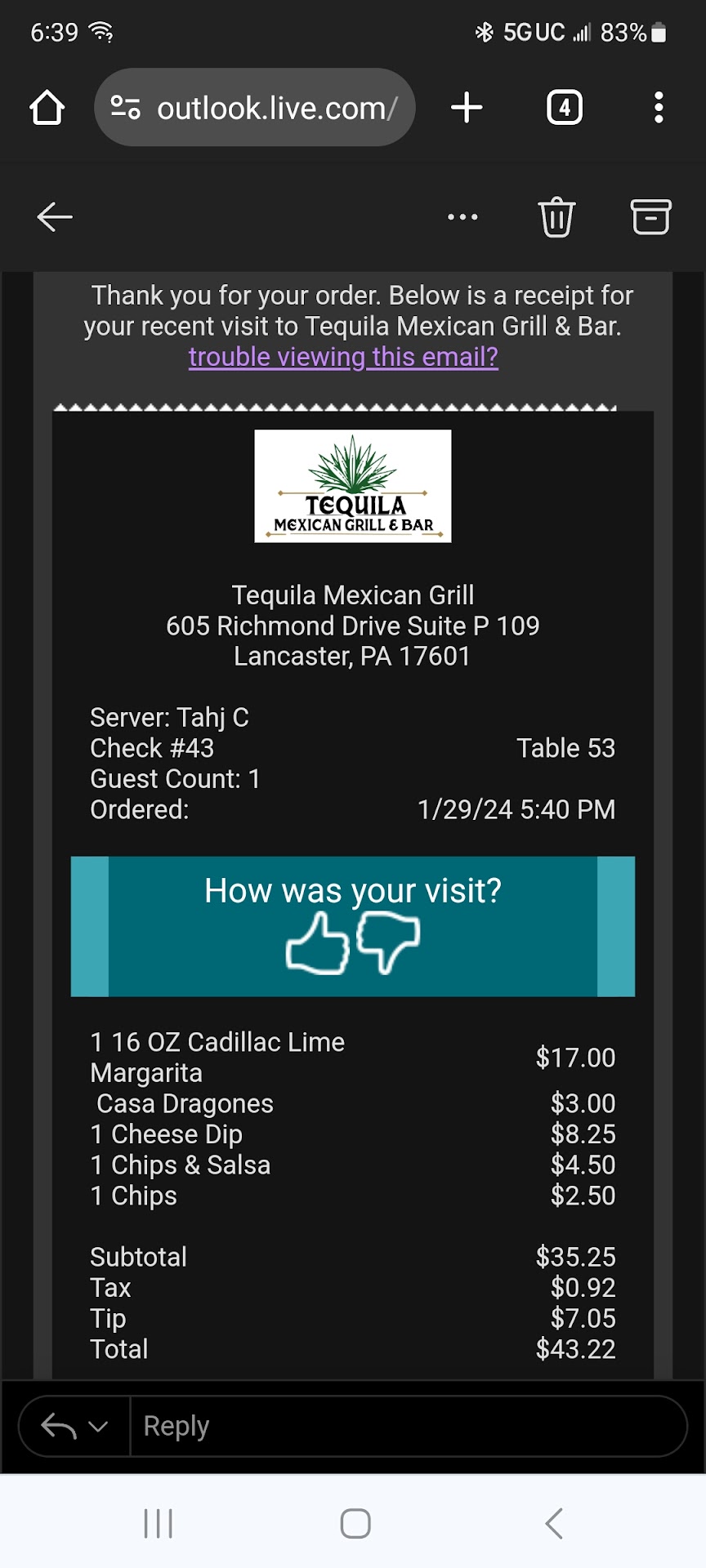Open more email actions menu
Viewport: 706px width, 1568px height.
(462, 217)
